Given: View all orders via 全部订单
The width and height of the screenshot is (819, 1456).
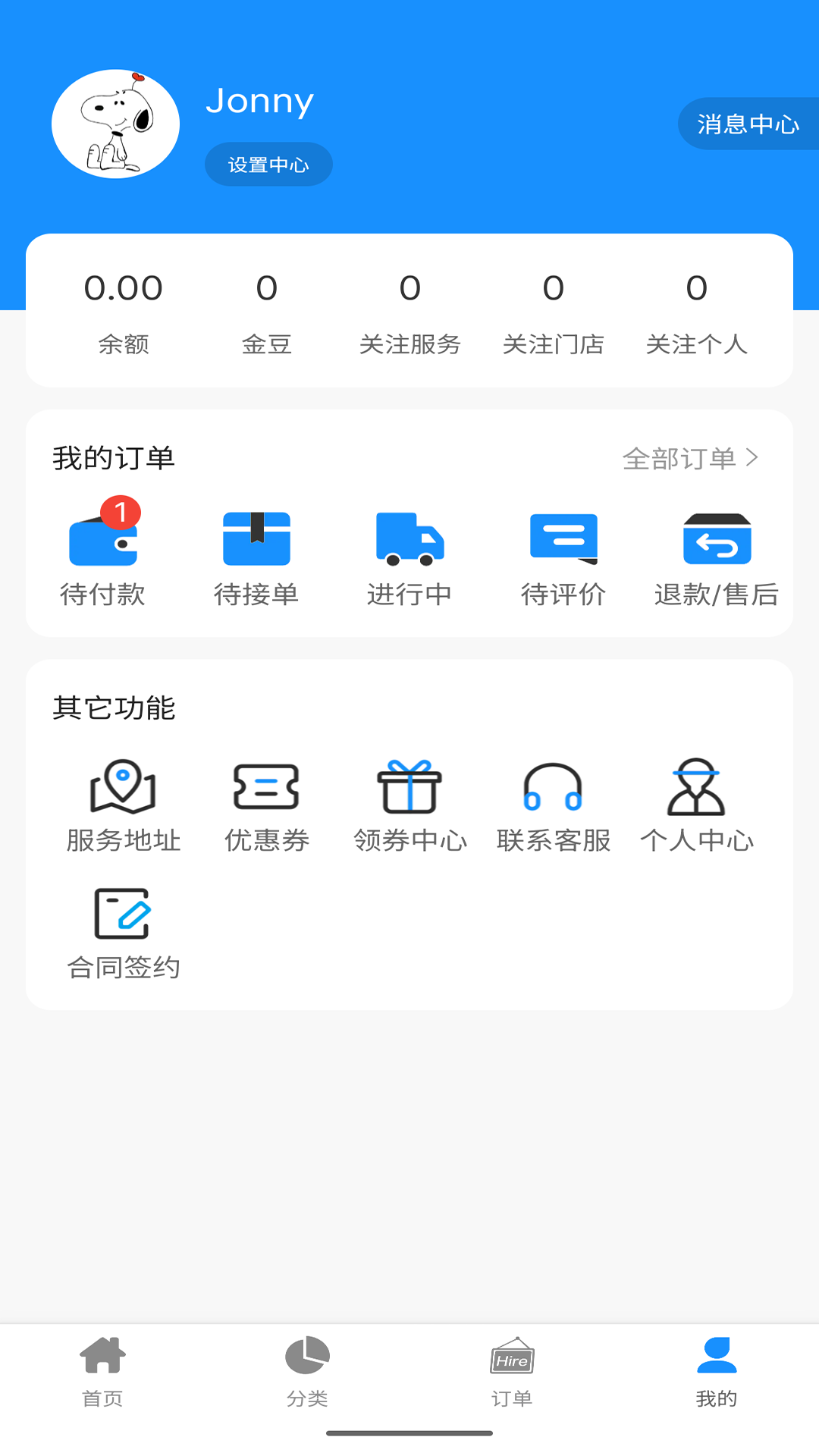Looking at the screenshot, I should click(690, 458).
